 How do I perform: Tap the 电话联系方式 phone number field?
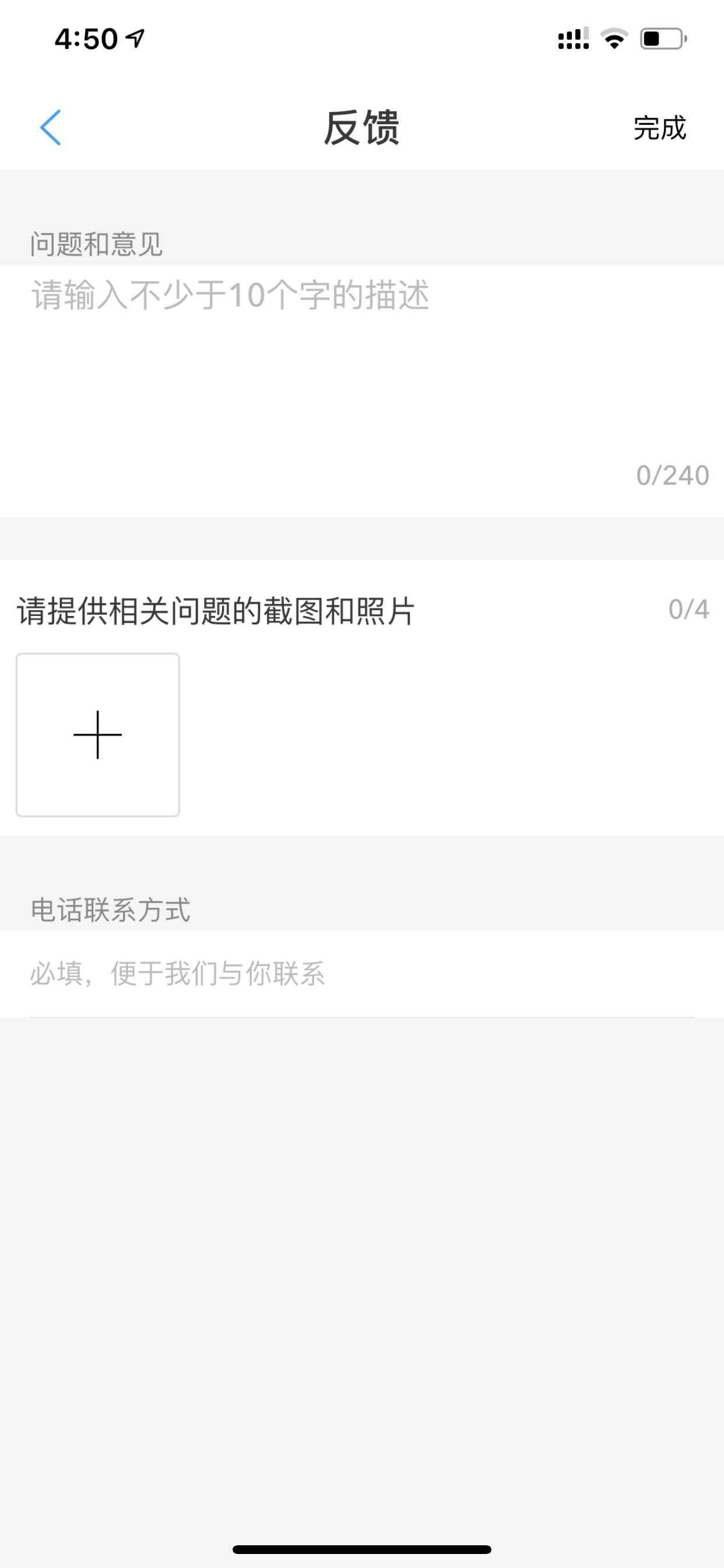[362, 974]
